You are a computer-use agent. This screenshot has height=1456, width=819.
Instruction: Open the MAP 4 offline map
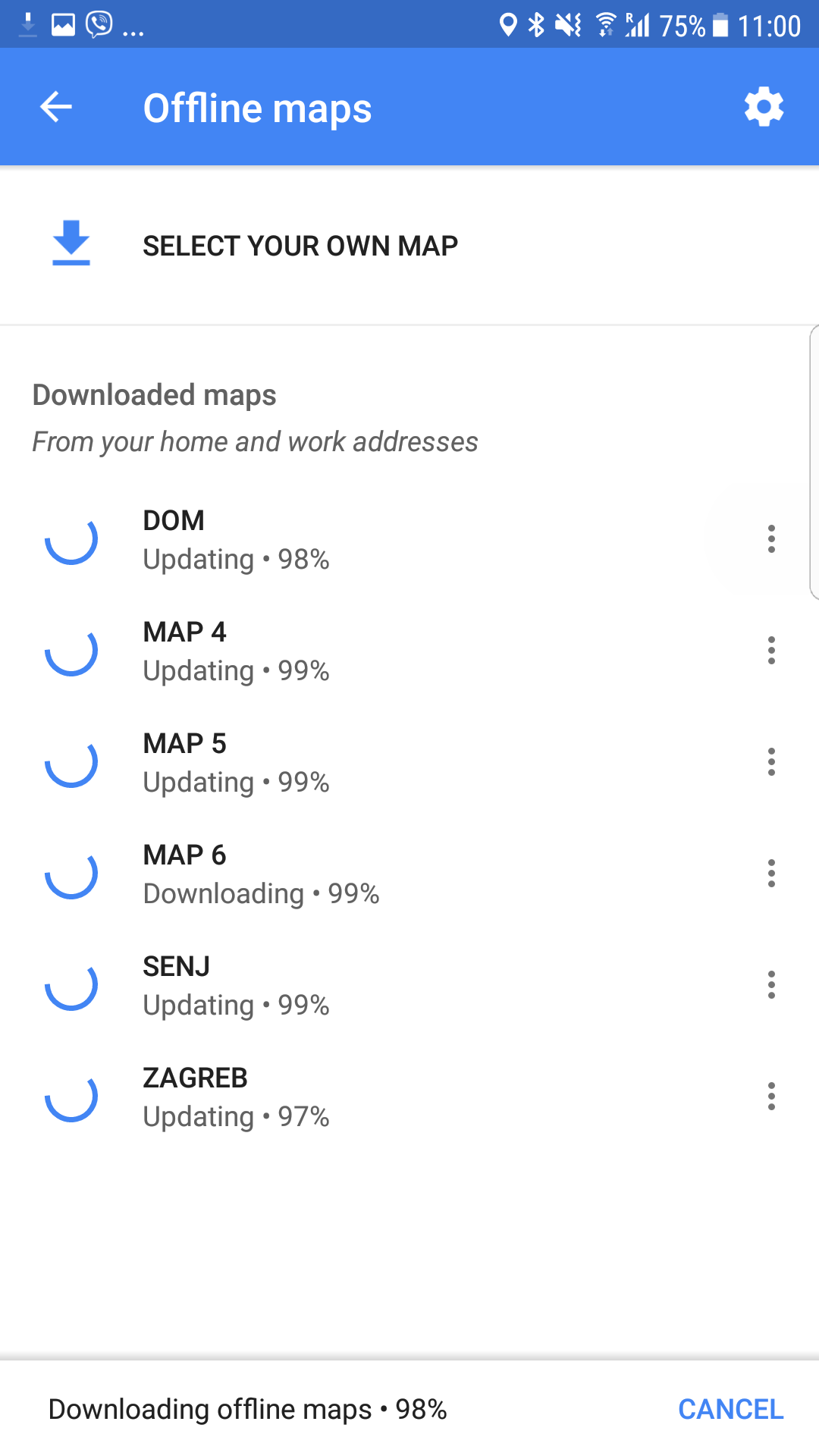[x=237, y=651]
